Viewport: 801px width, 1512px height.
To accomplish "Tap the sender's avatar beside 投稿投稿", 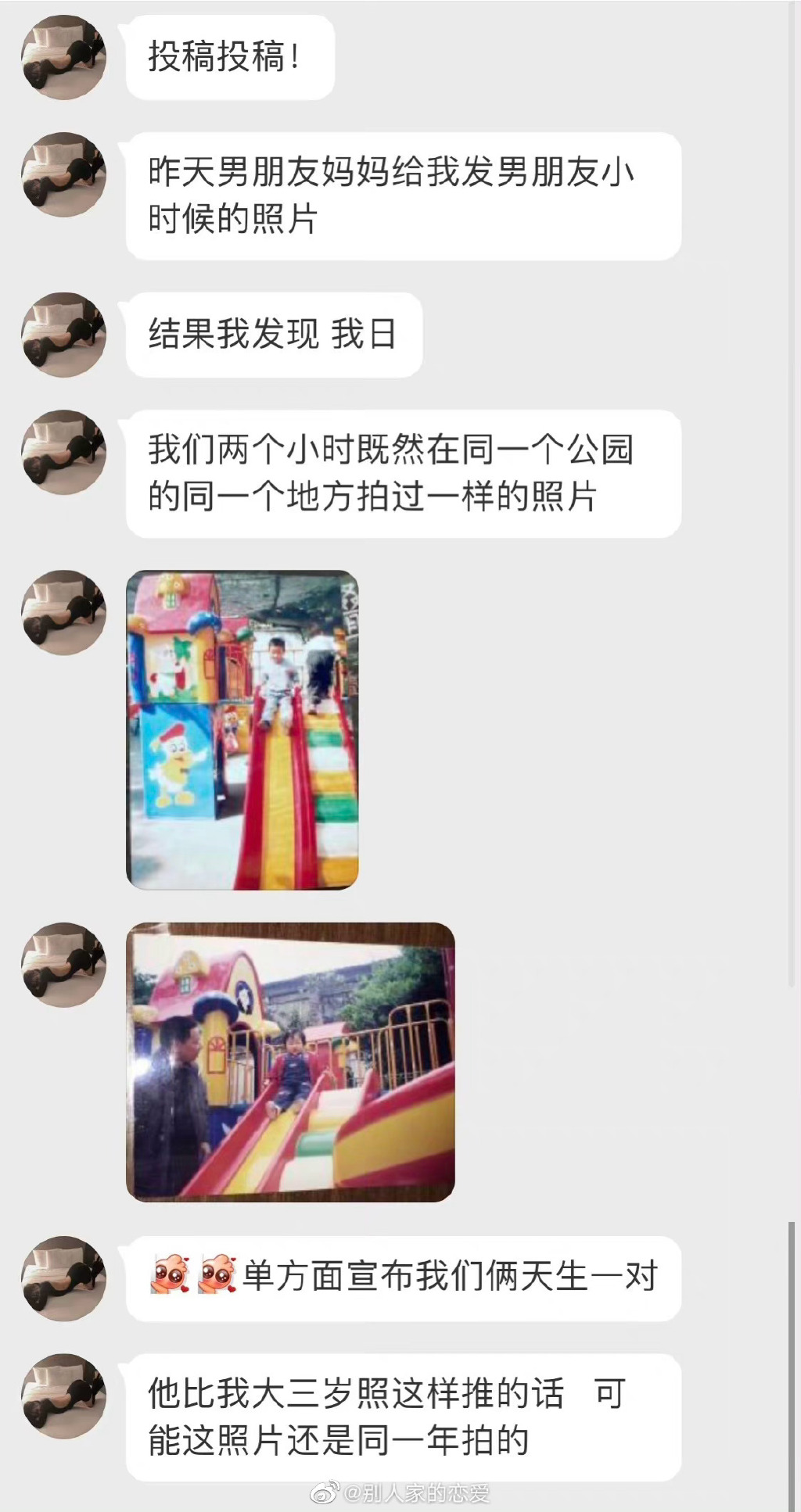I will [63, 57].
